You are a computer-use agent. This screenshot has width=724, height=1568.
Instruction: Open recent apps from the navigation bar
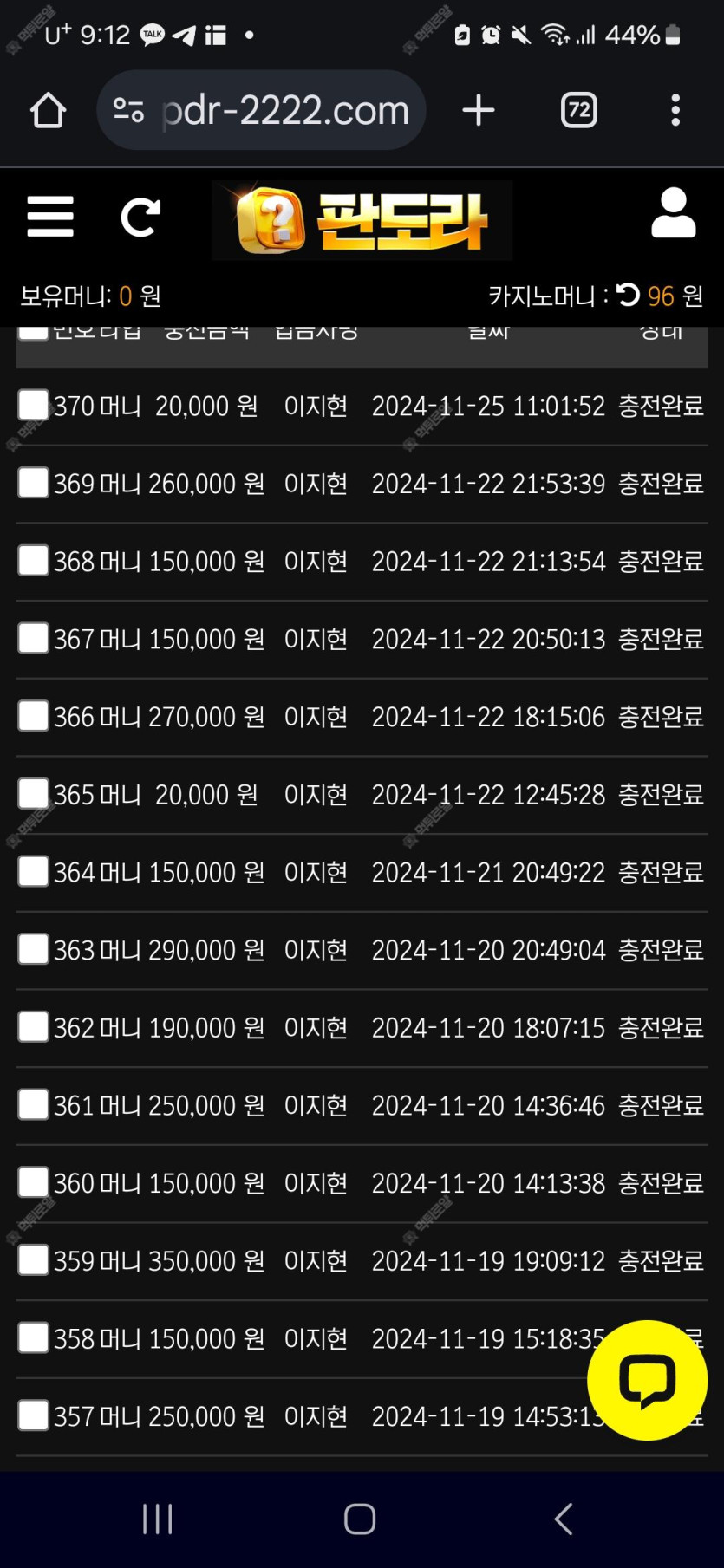click(x=158, y=1519)
